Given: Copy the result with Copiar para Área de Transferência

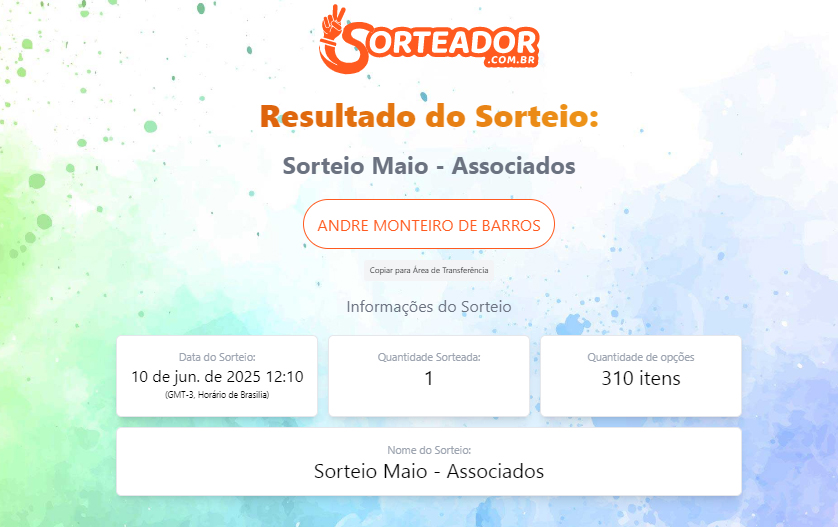Looking at the screenshot, I should [x=429, y=271].
